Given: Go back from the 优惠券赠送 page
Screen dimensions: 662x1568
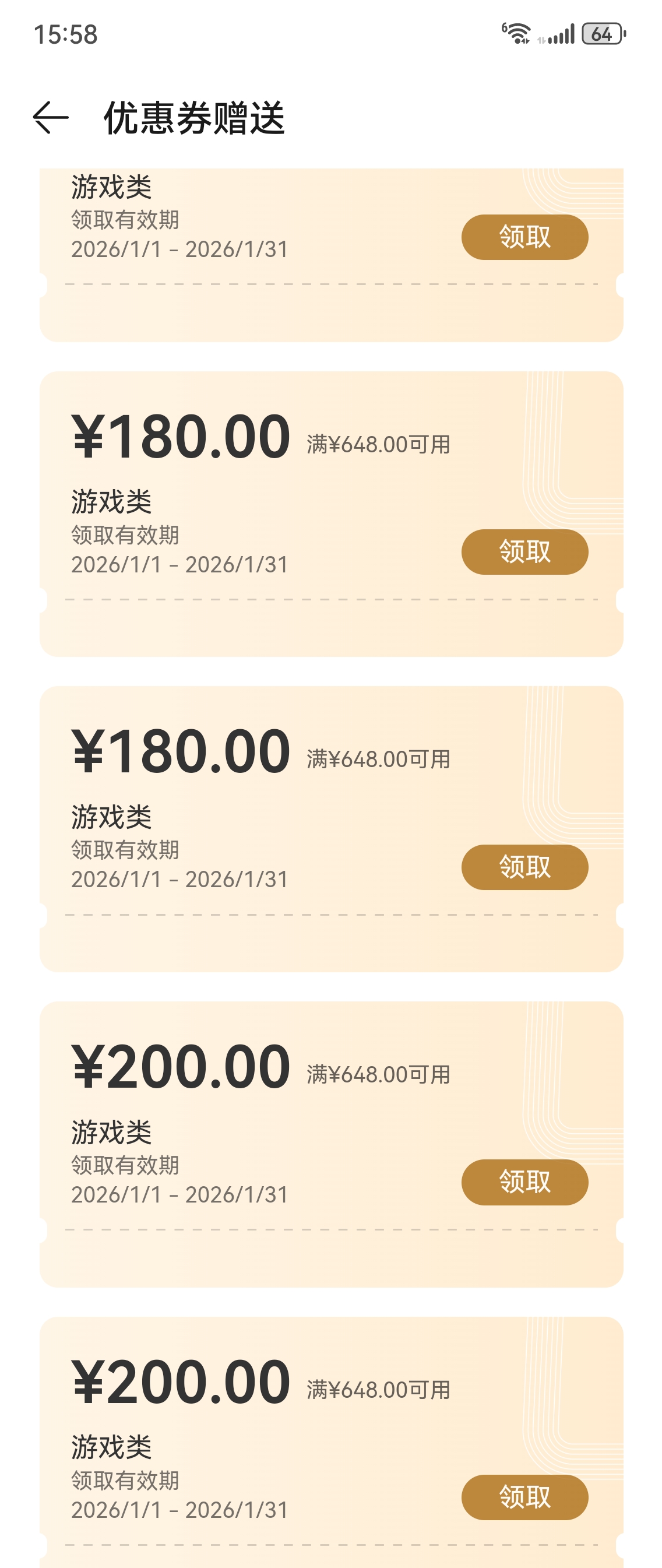Looking at the screenshot, I should [x=51, y=117].
